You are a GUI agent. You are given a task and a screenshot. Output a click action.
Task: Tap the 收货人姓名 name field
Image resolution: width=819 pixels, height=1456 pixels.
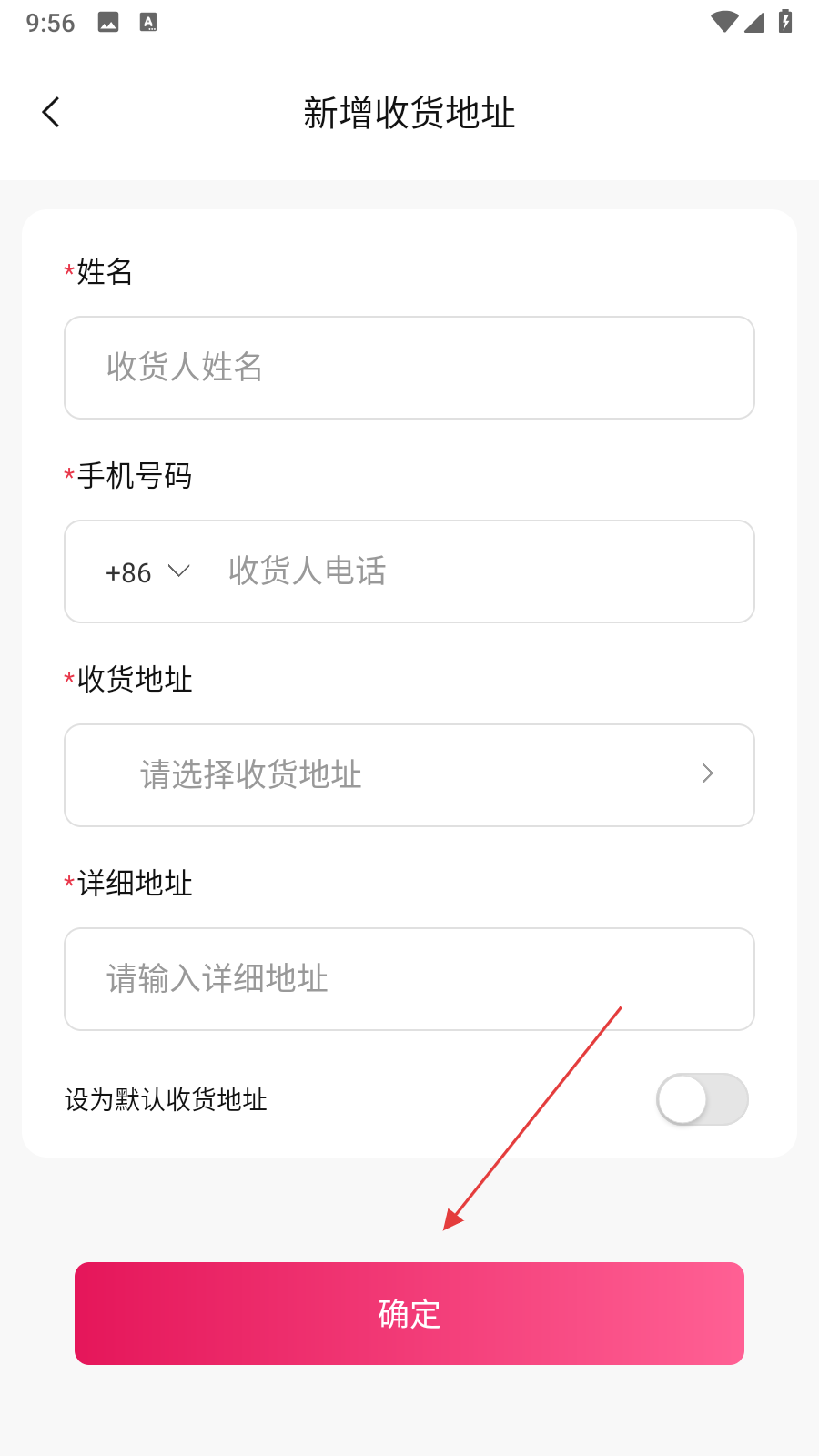coord(409,368)
